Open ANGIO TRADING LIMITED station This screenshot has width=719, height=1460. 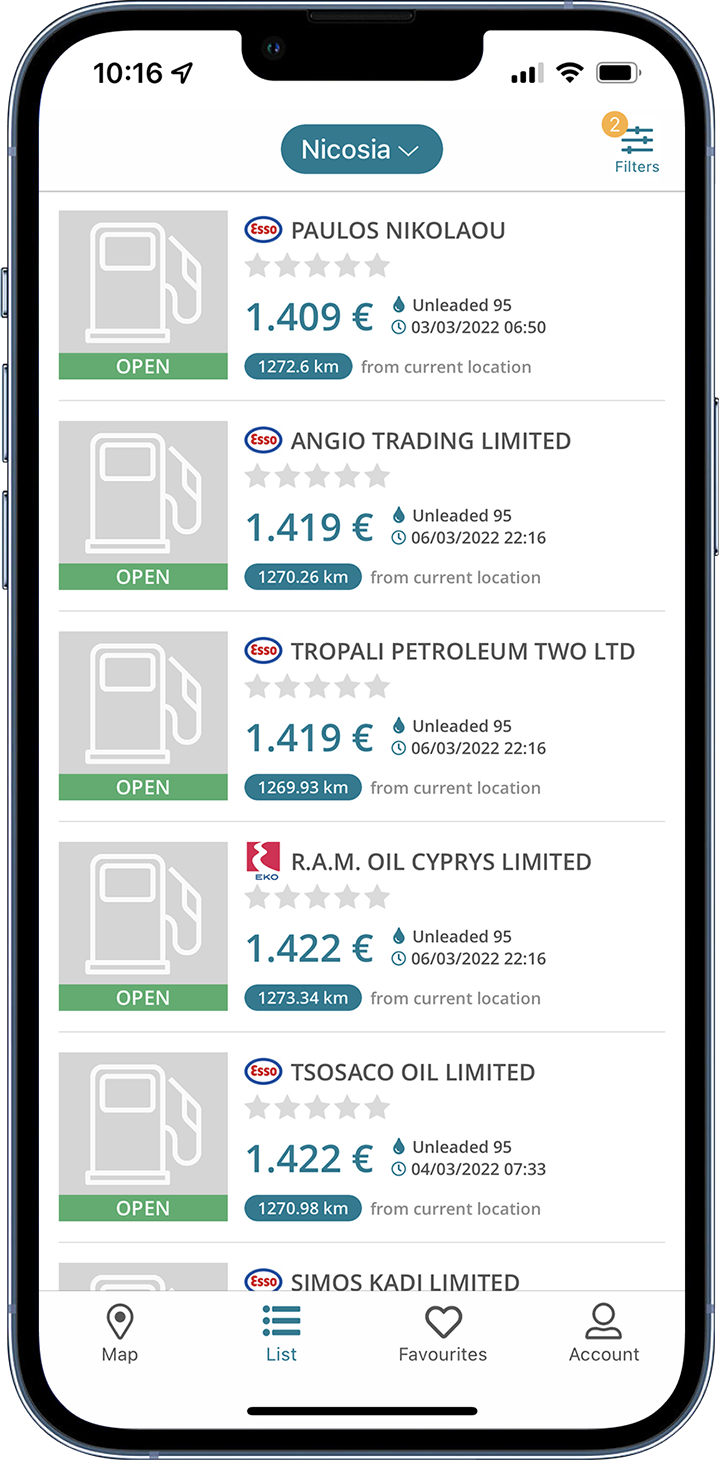click(430, 441)
